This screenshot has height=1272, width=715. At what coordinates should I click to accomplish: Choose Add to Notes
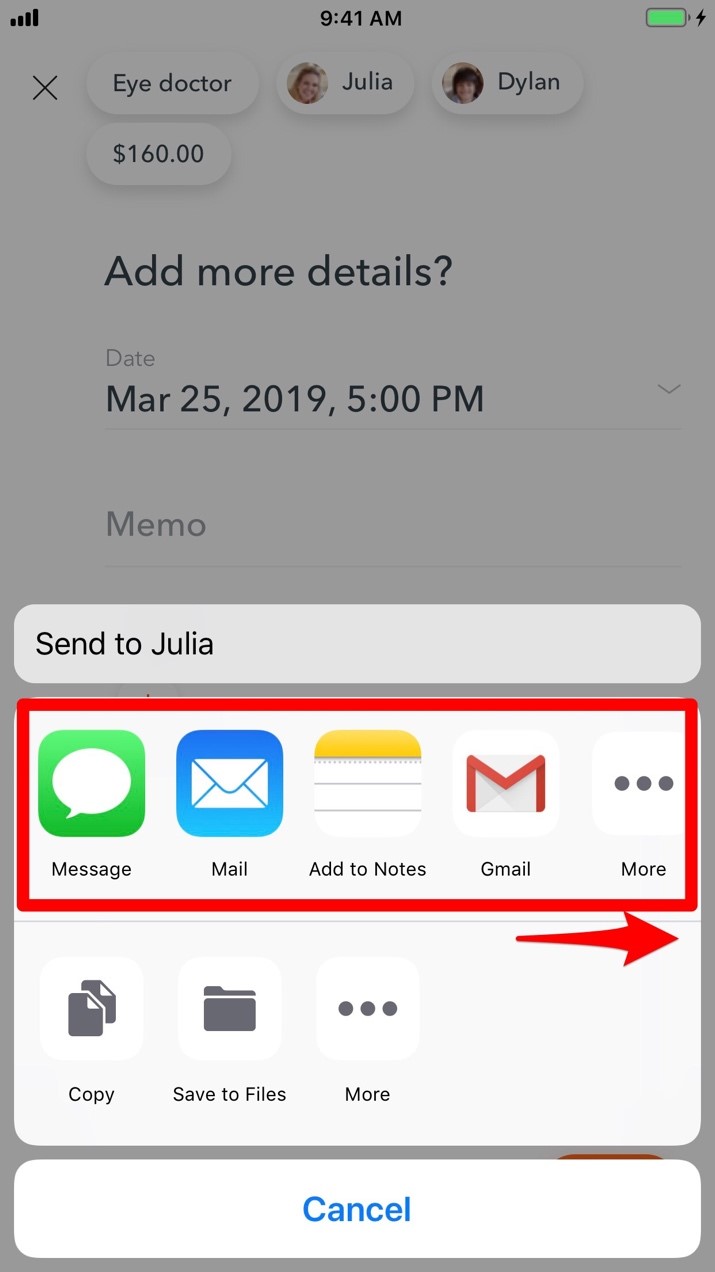[x=367, y=784]
